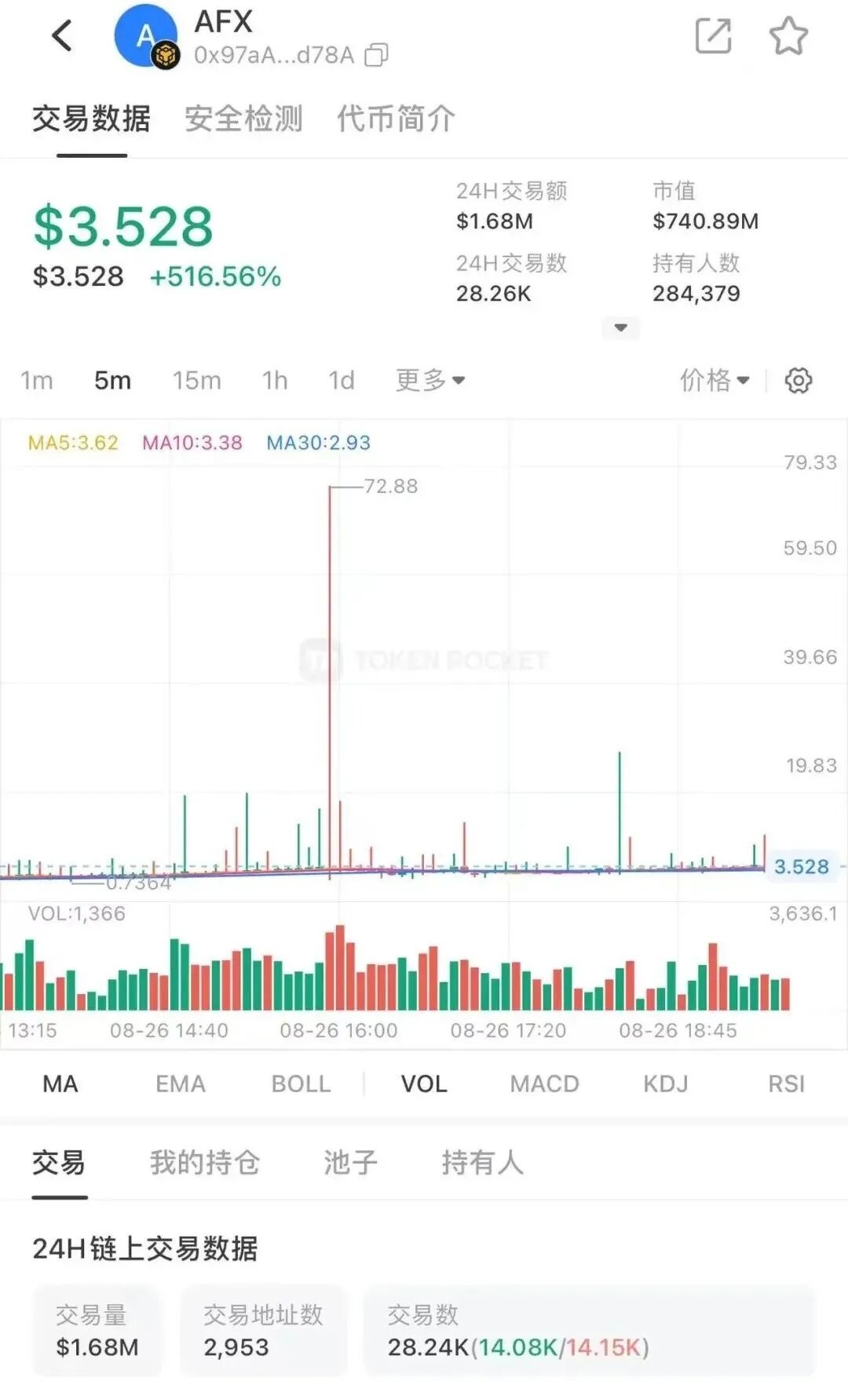This screenshot has height=1400, width=848.
Task: Open the 价格 dropdown
Action: coord(714,381)
